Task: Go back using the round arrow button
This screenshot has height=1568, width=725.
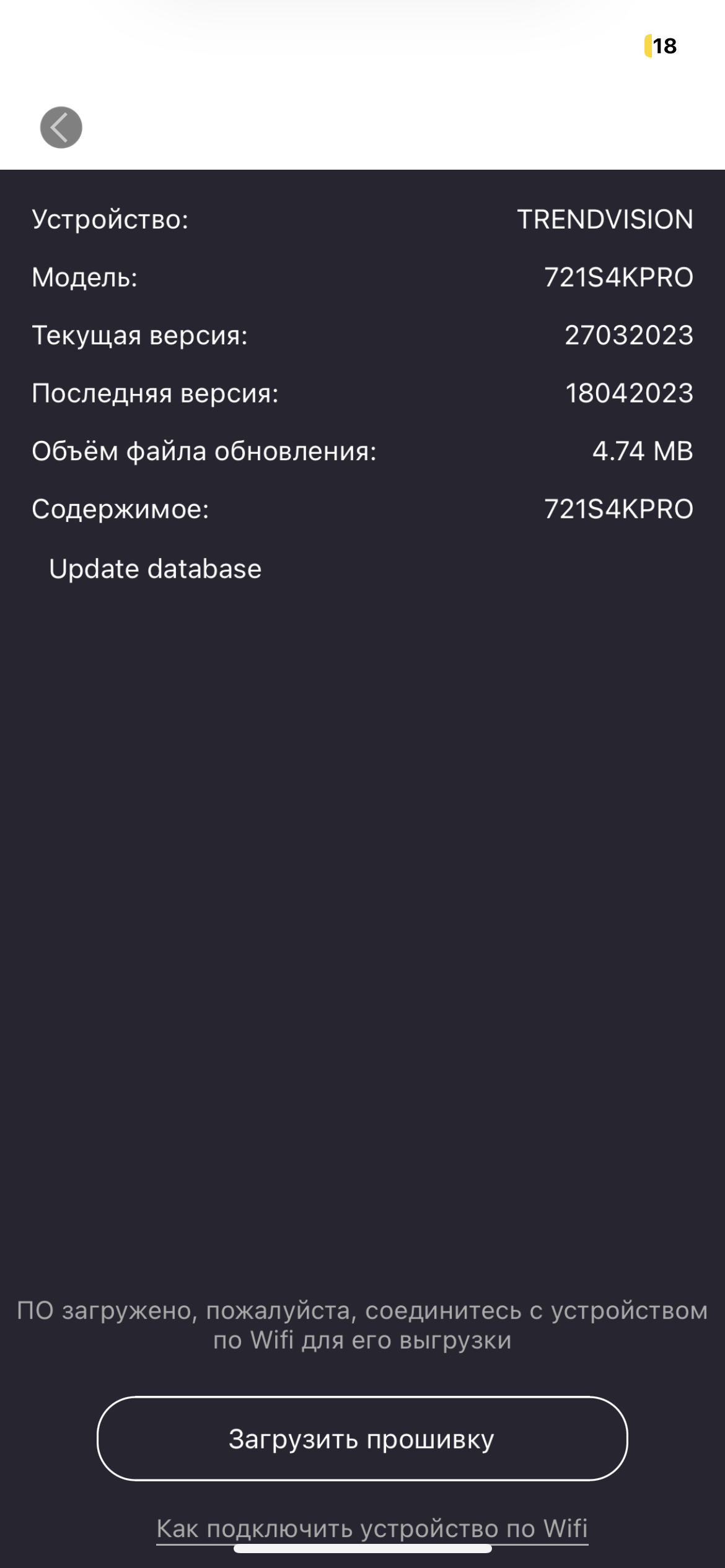Action: point(61,128)
